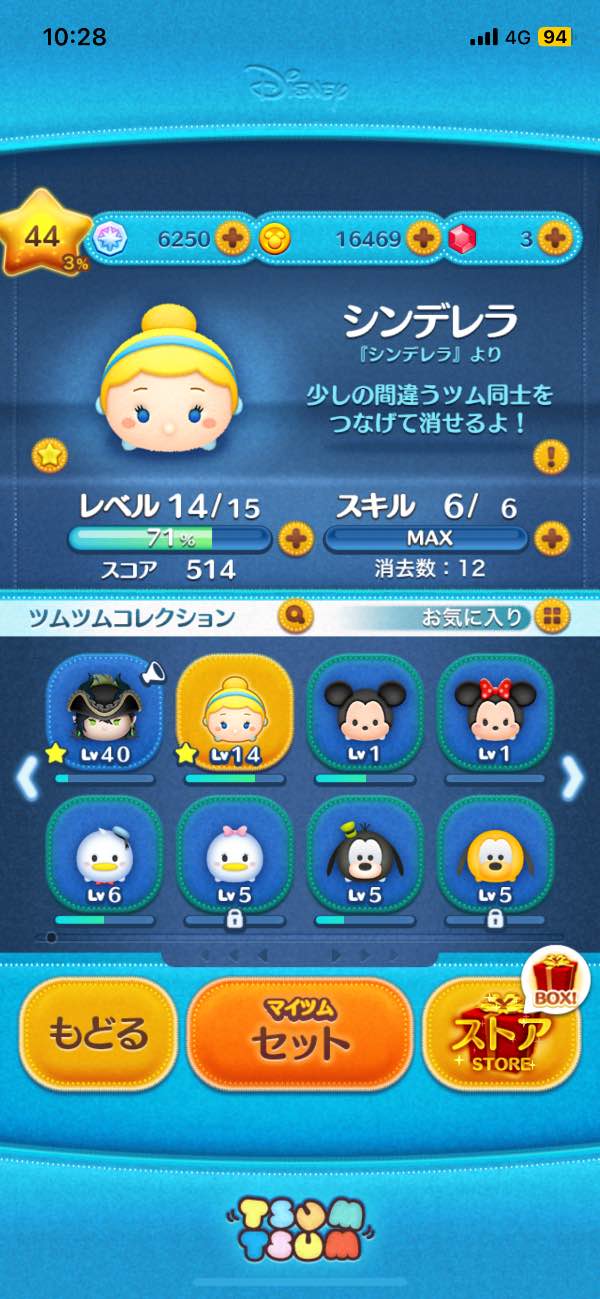Choose the Minnie Mouse Tsum
This screenshot has width=600, height=1299.
pos(495,712)
